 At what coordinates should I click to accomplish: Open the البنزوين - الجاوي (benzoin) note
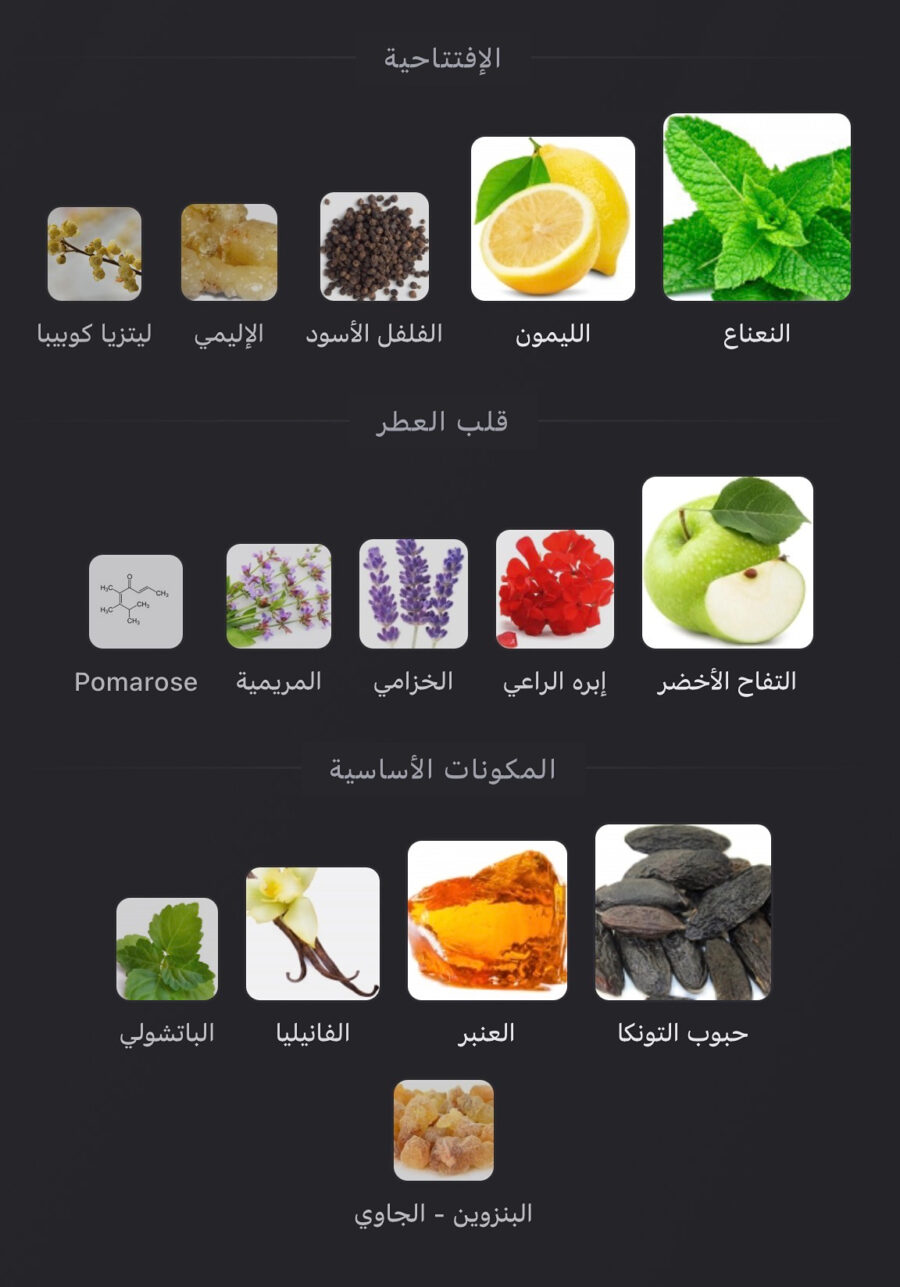coord(443,1130)
